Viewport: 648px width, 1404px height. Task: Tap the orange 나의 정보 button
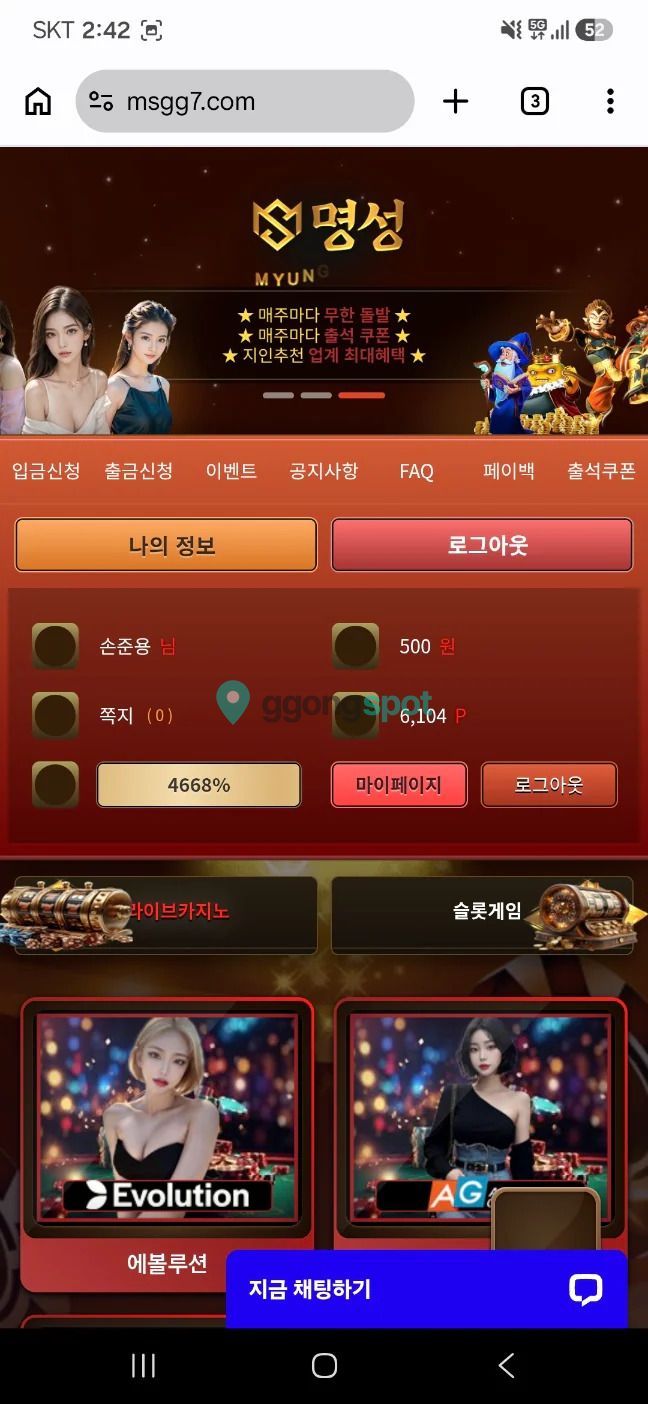[166, 545]
